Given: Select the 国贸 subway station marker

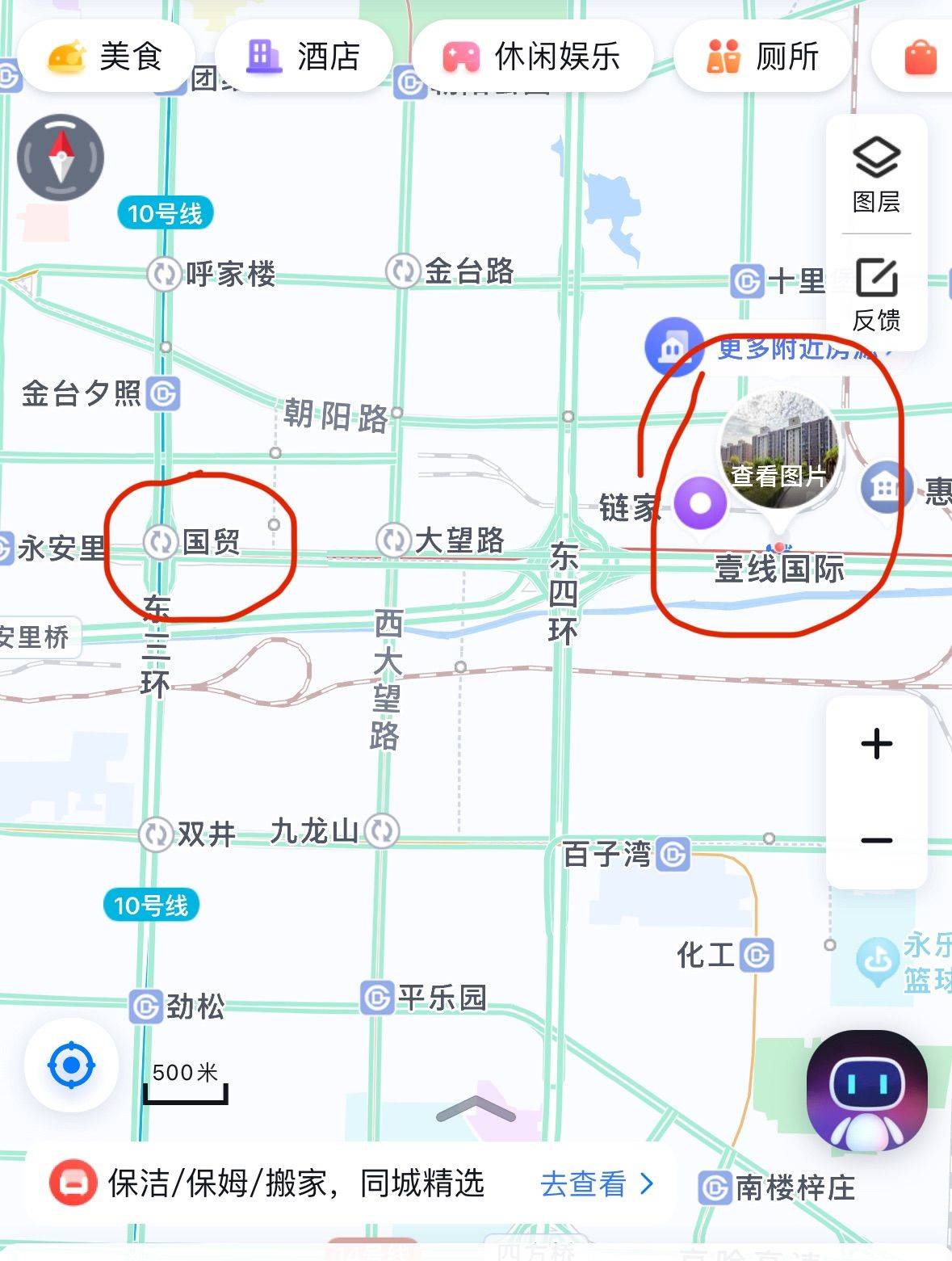Looking at the screenshot, I should click(x=160, y=541).
